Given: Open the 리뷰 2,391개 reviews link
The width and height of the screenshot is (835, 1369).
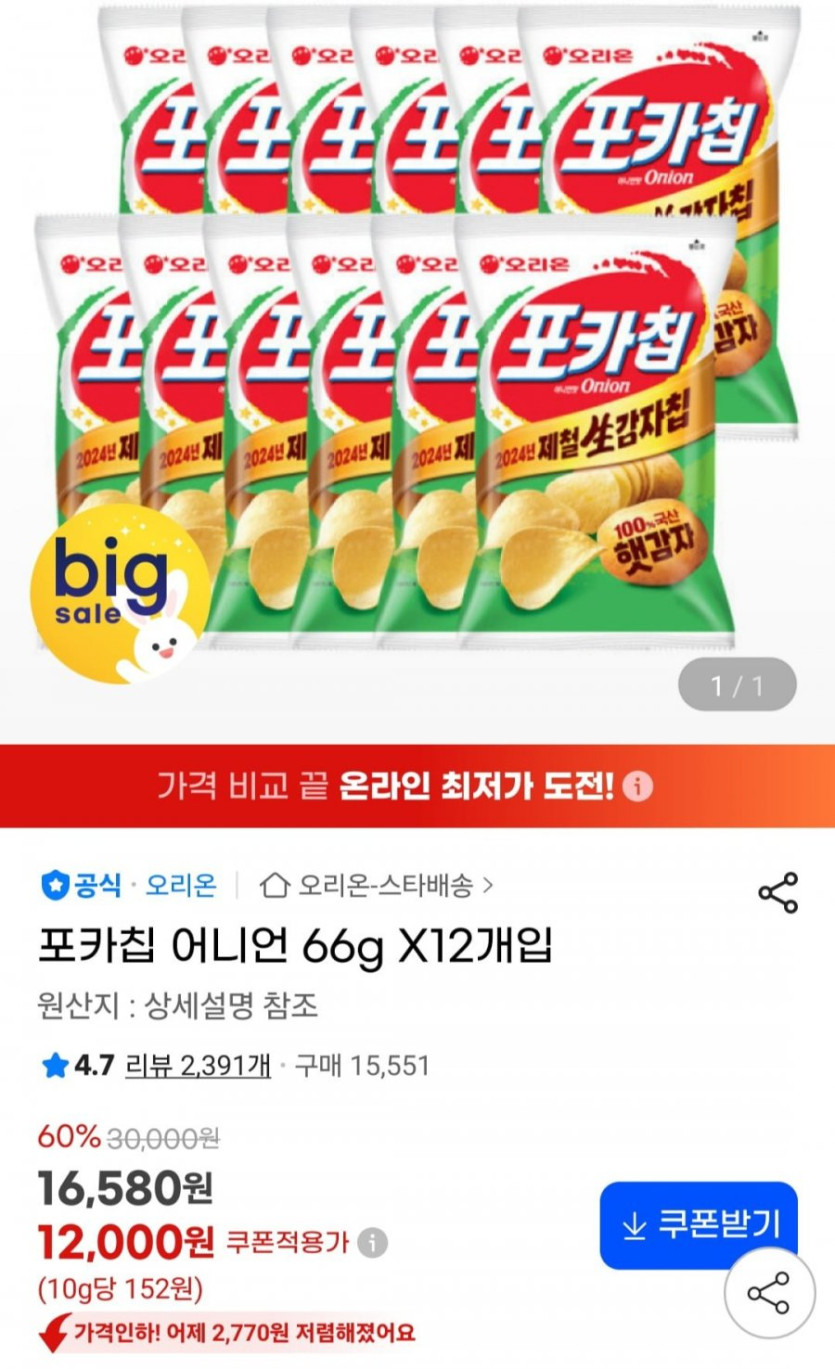Looking at the screenshot, I should pos(197,1066).
